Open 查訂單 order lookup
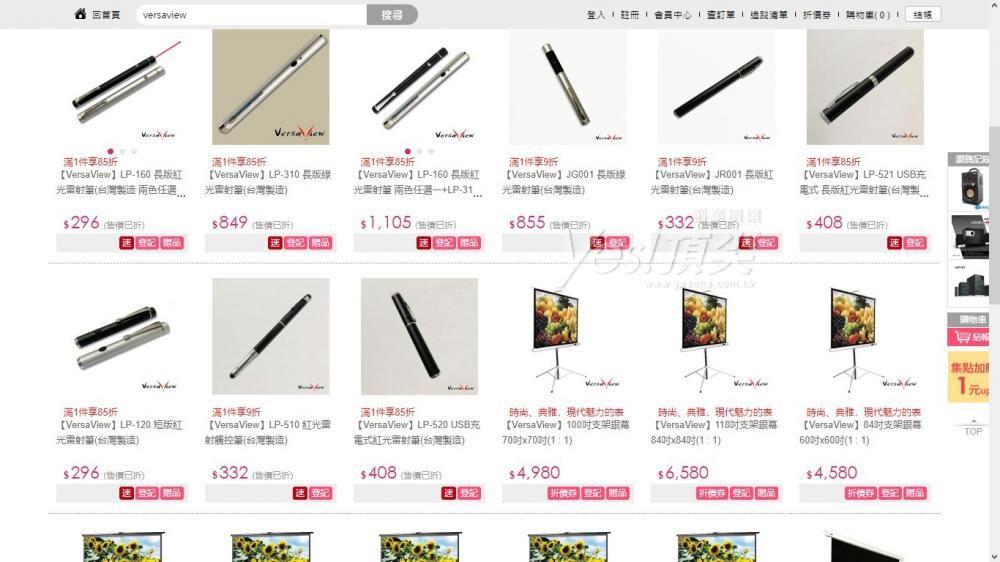The height and width of the screenshot is (562, 1000). coord(720,15)
